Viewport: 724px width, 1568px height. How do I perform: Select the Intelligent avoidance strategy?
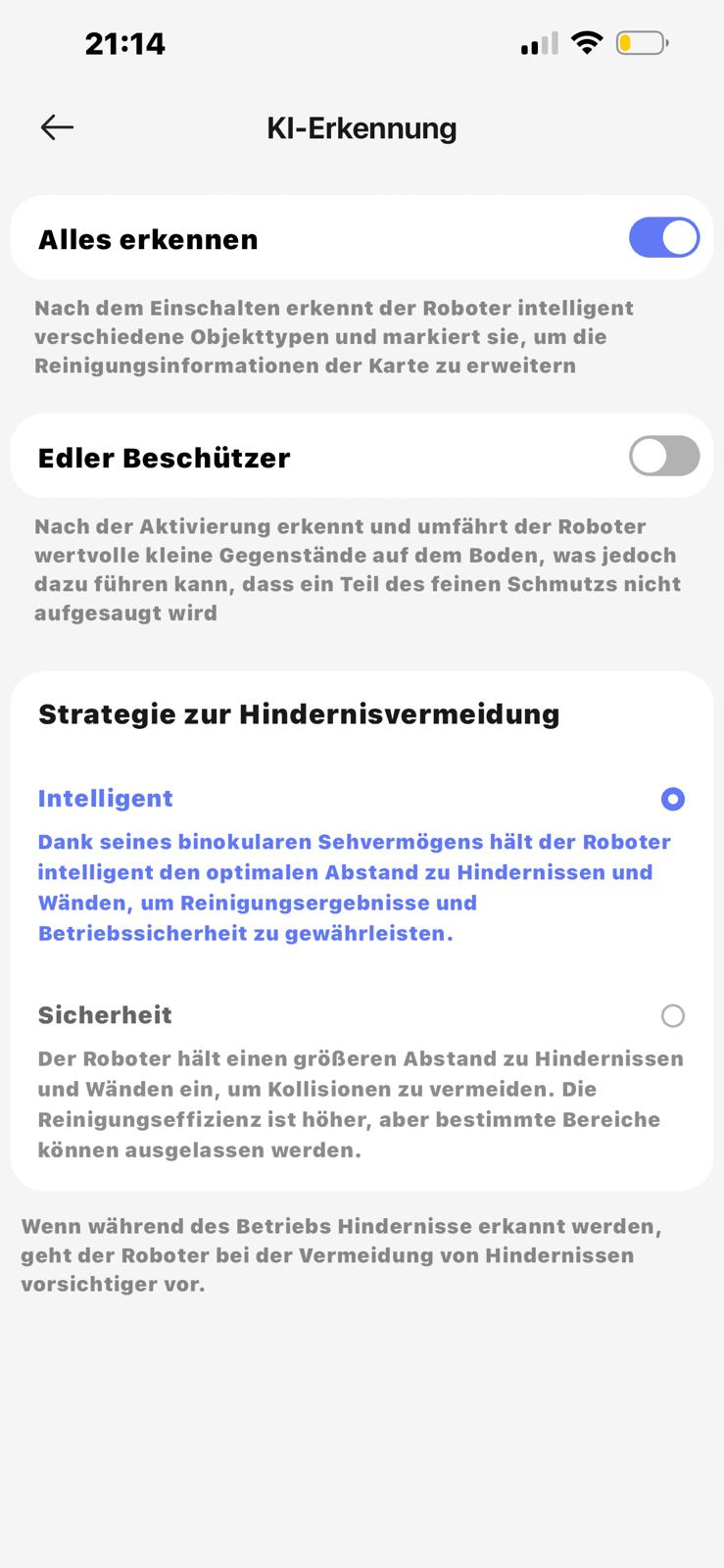[672, 800]
